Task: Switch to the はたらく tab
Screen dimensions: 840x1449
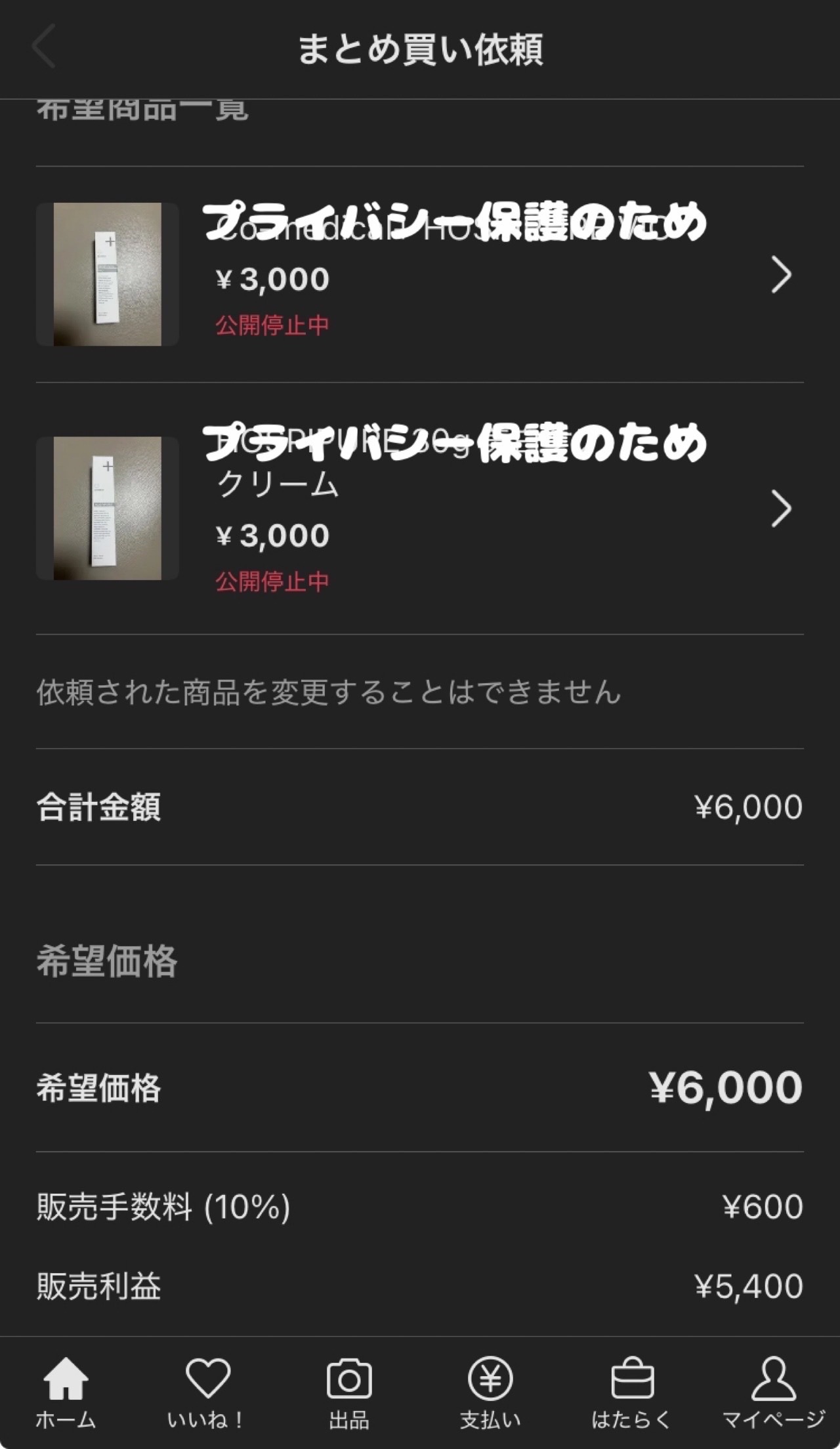Action: coord(632,1391)
